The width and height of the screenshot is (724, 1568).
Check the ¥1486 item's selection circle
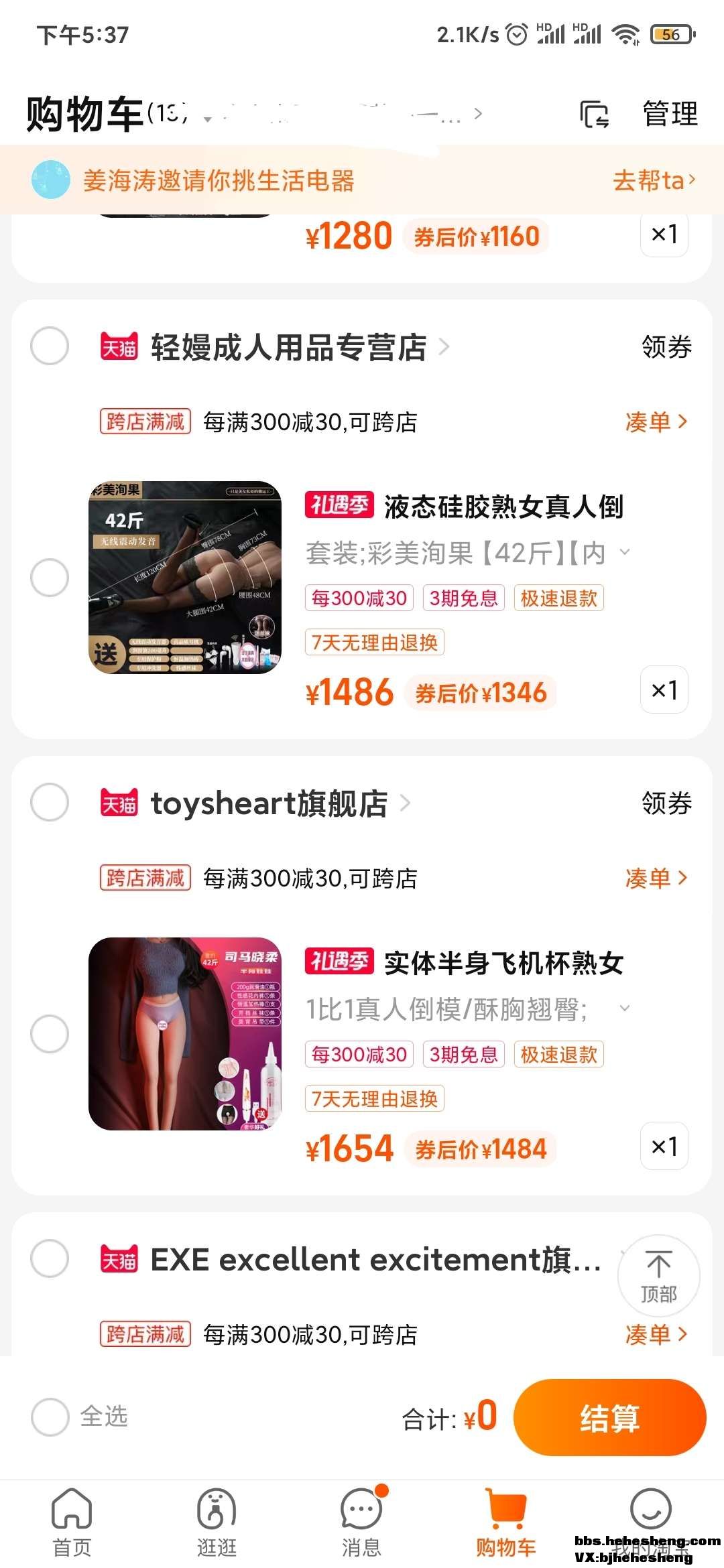coord(50,578)
